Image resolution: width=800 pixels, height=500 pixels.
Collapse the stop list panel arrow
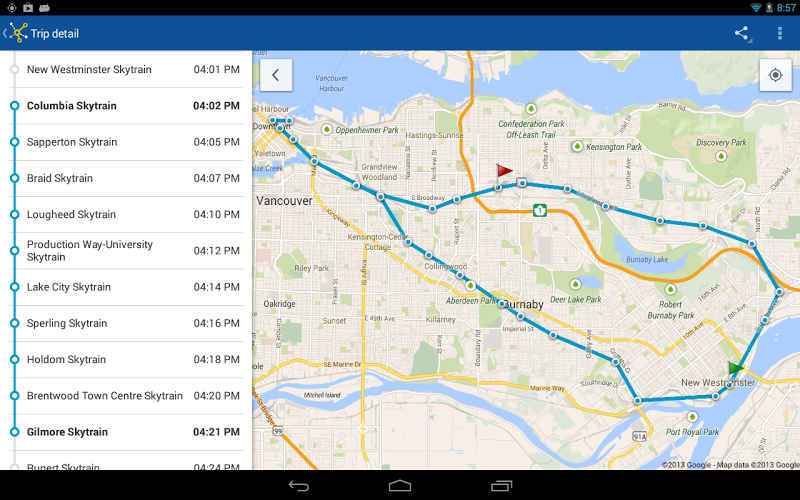click(275, 75)
